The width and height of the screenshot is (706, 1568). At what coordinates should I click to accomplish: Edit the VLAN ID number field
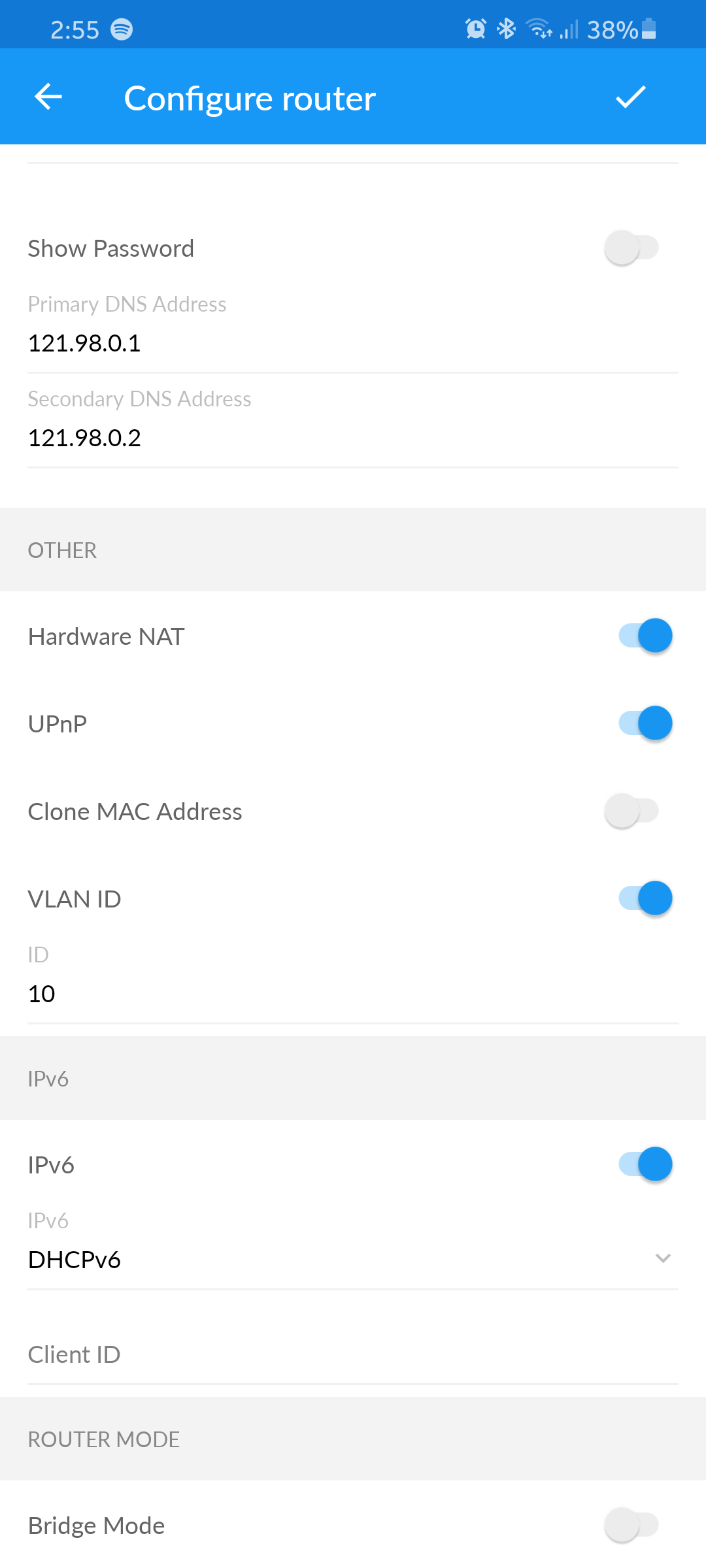click(x=352, y=994)
